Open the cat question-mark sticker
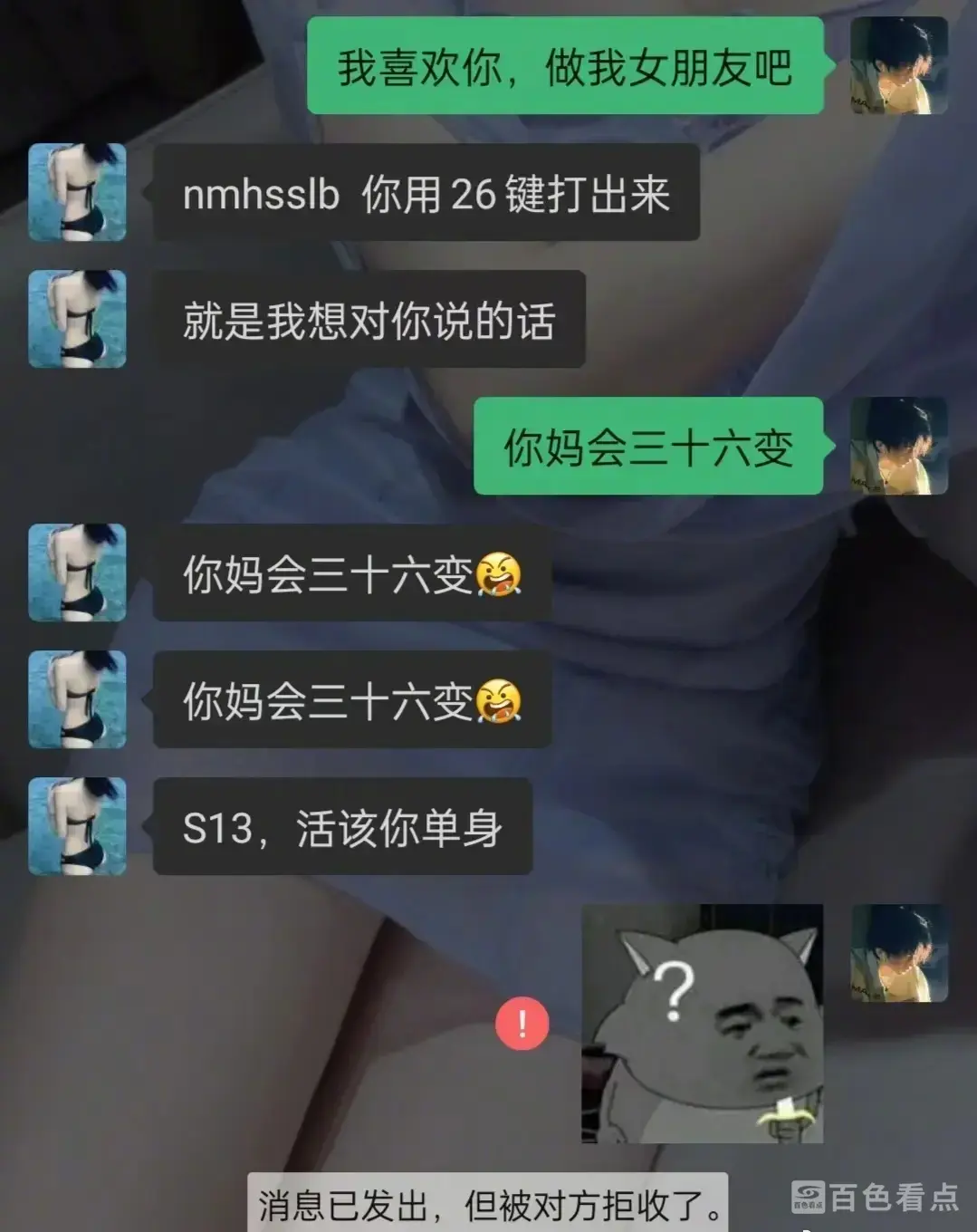Image resolution: width=977 pixels, height=1232 pixels. [702, 1024]
